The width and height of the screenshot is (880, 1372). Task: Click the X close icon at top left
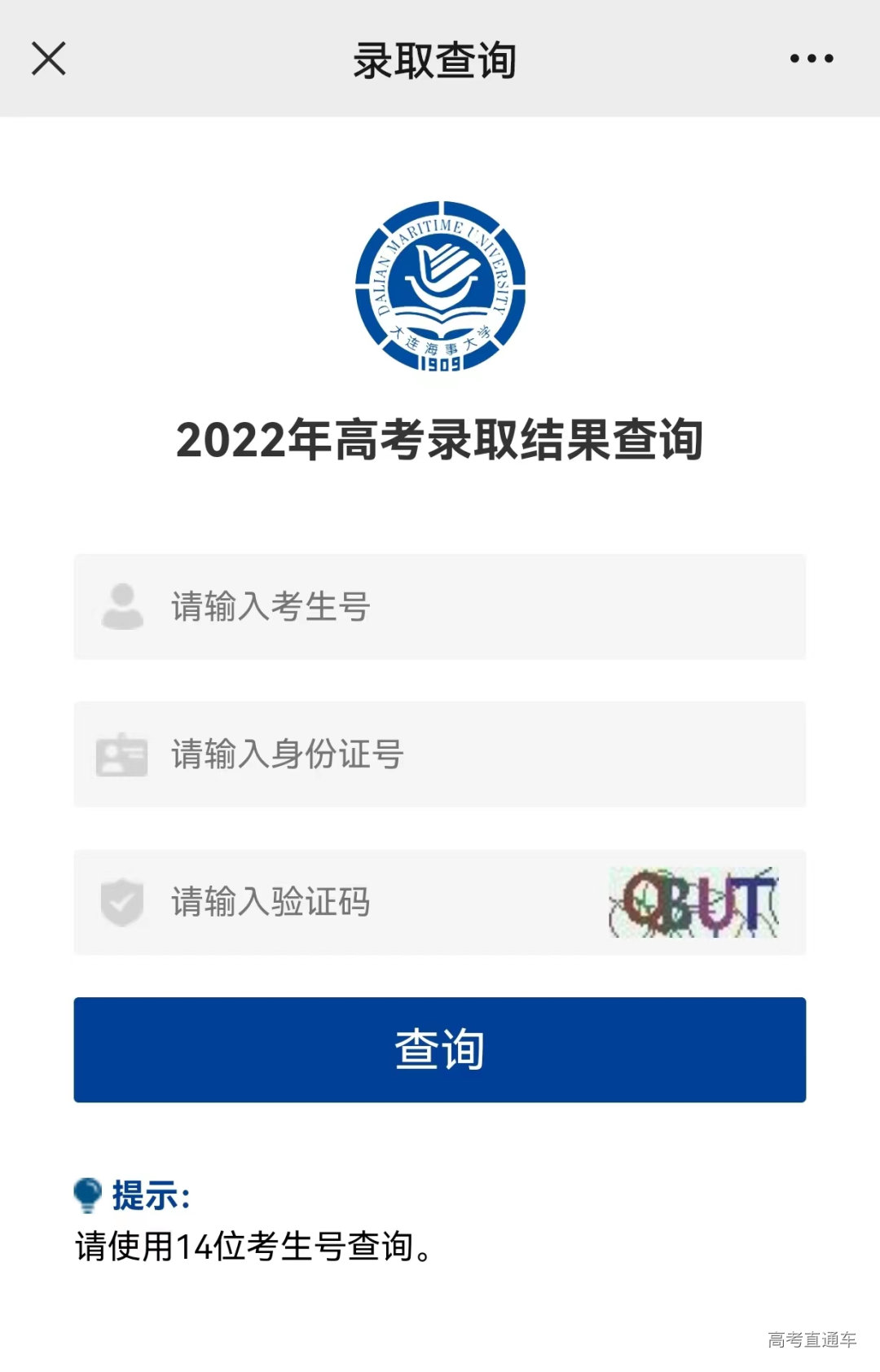(47, 57)
